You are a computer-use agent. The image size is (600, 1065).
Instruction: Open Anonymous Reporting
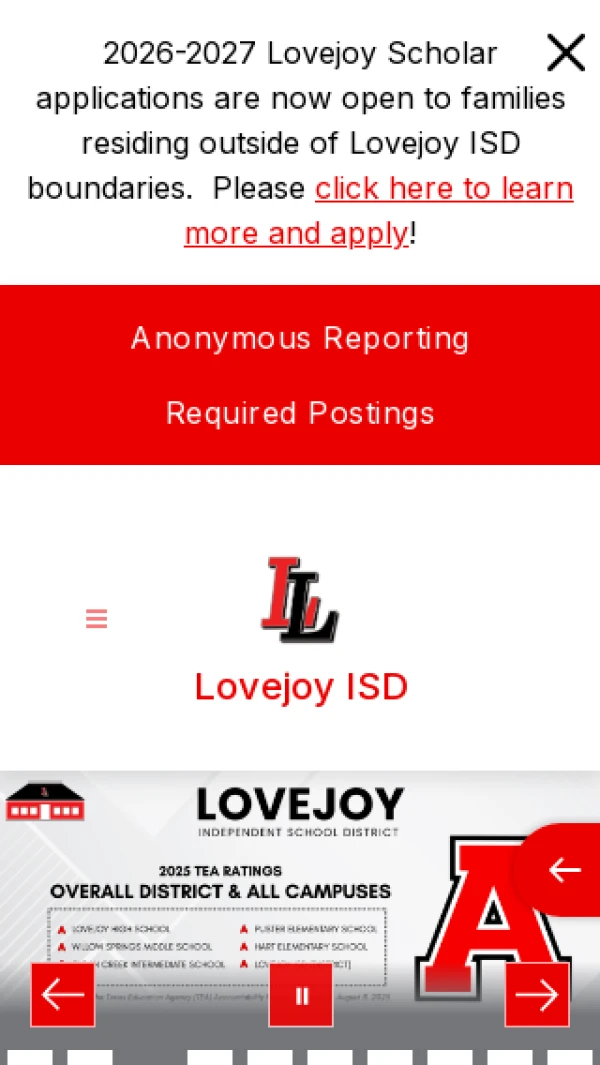coord(300,338)
